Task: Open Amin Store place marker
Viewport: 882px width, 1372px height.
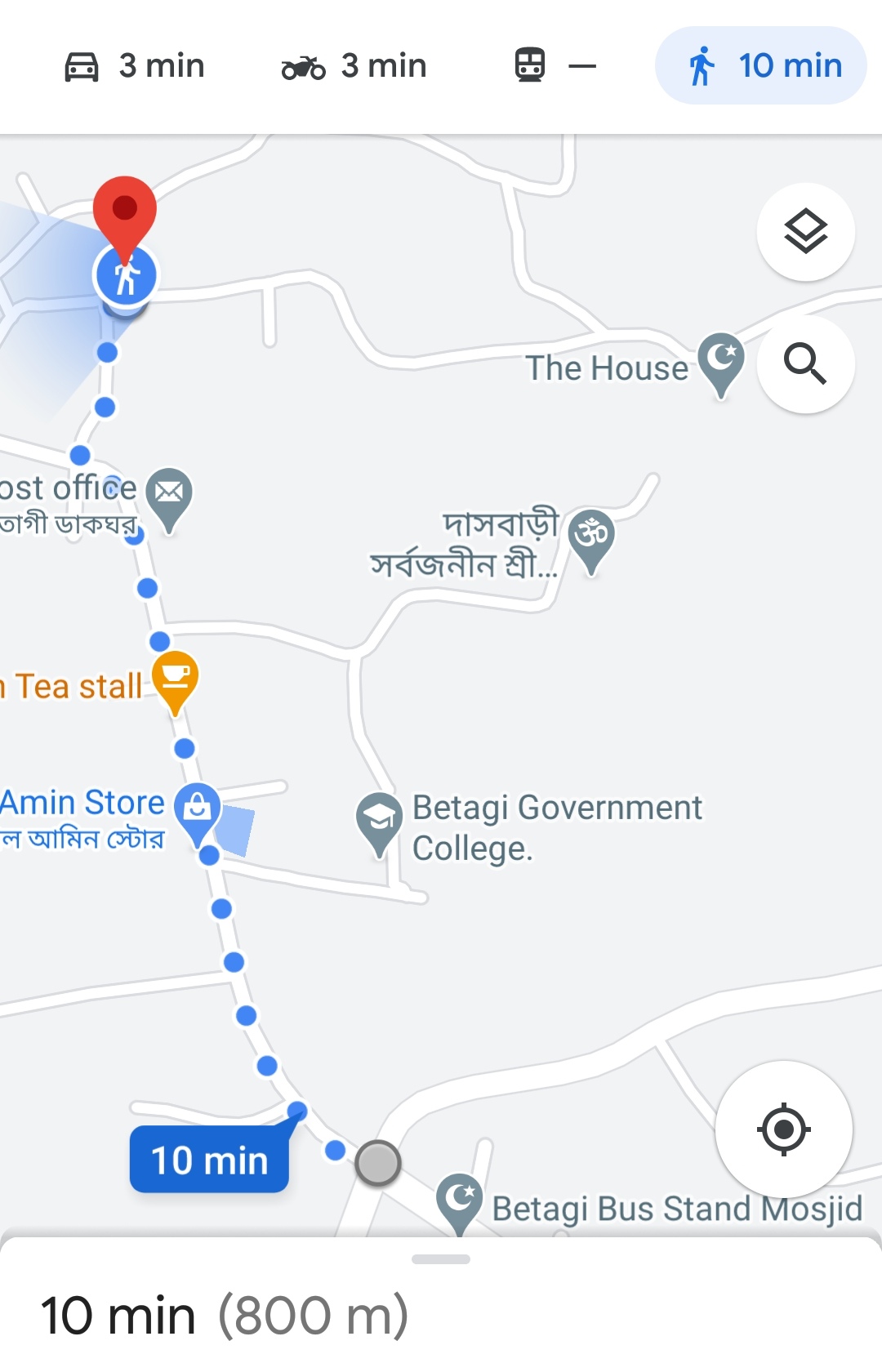Action: click(197, 810)
